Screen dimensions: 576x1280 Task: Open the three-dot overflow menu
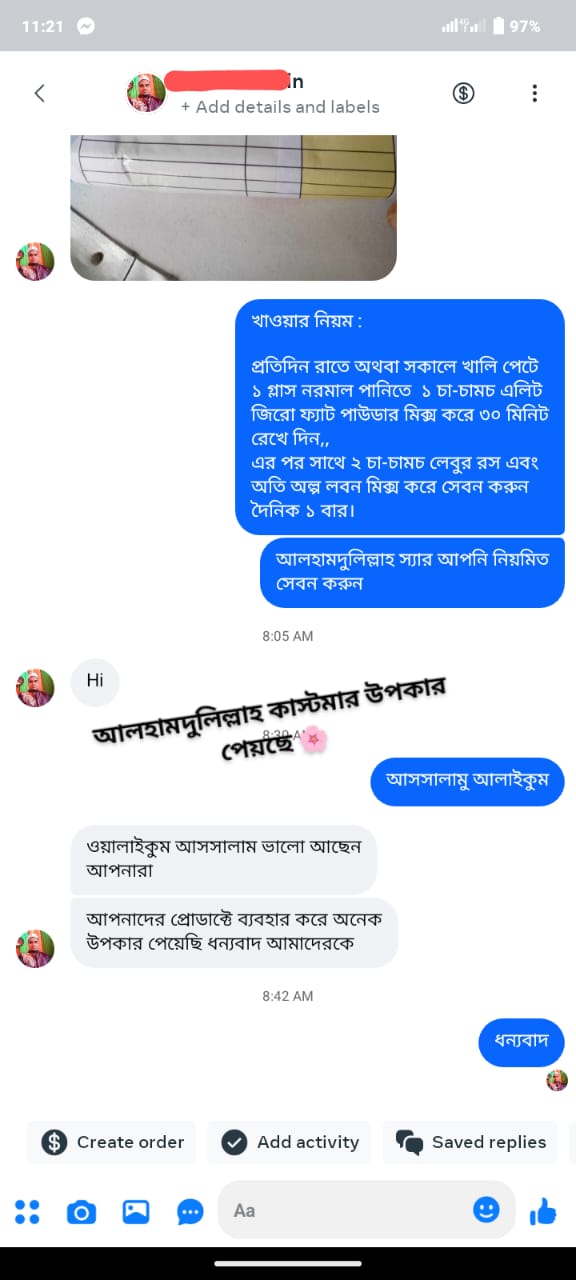tap(534, 93)
